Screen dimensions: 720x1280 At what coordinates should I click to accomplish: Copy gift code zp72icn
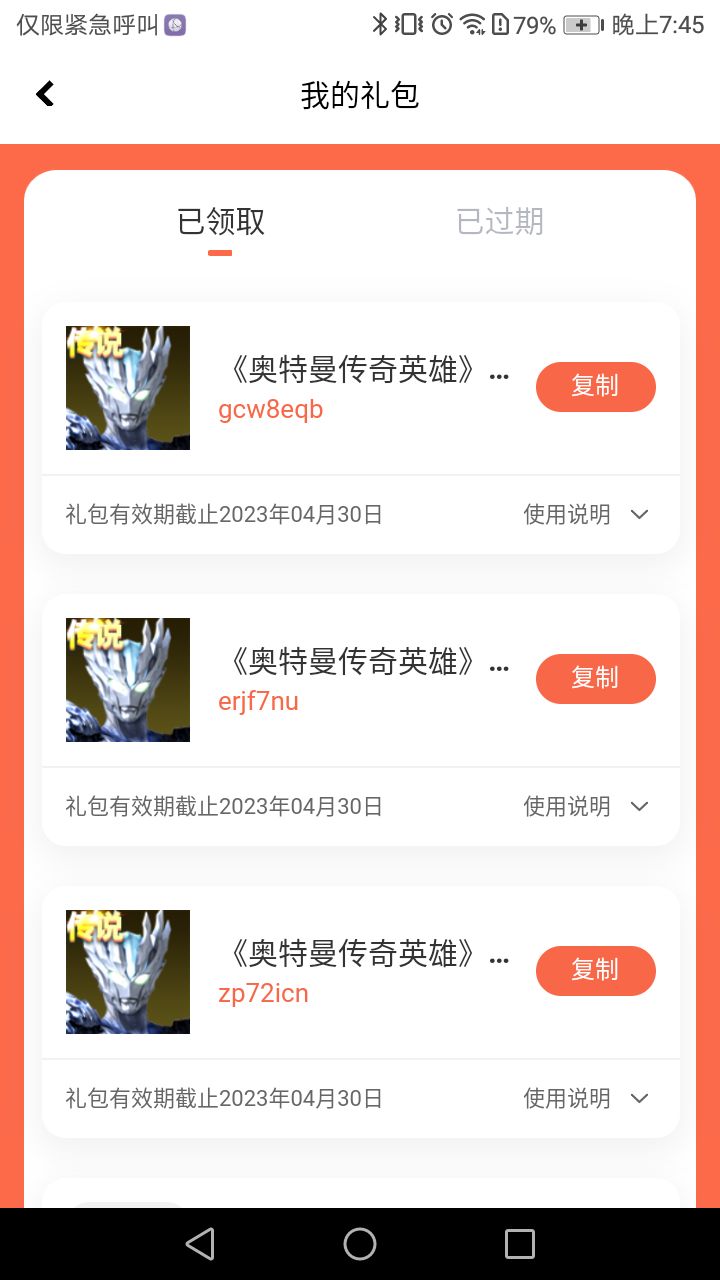pyautogui.click(x=595, y=971)
